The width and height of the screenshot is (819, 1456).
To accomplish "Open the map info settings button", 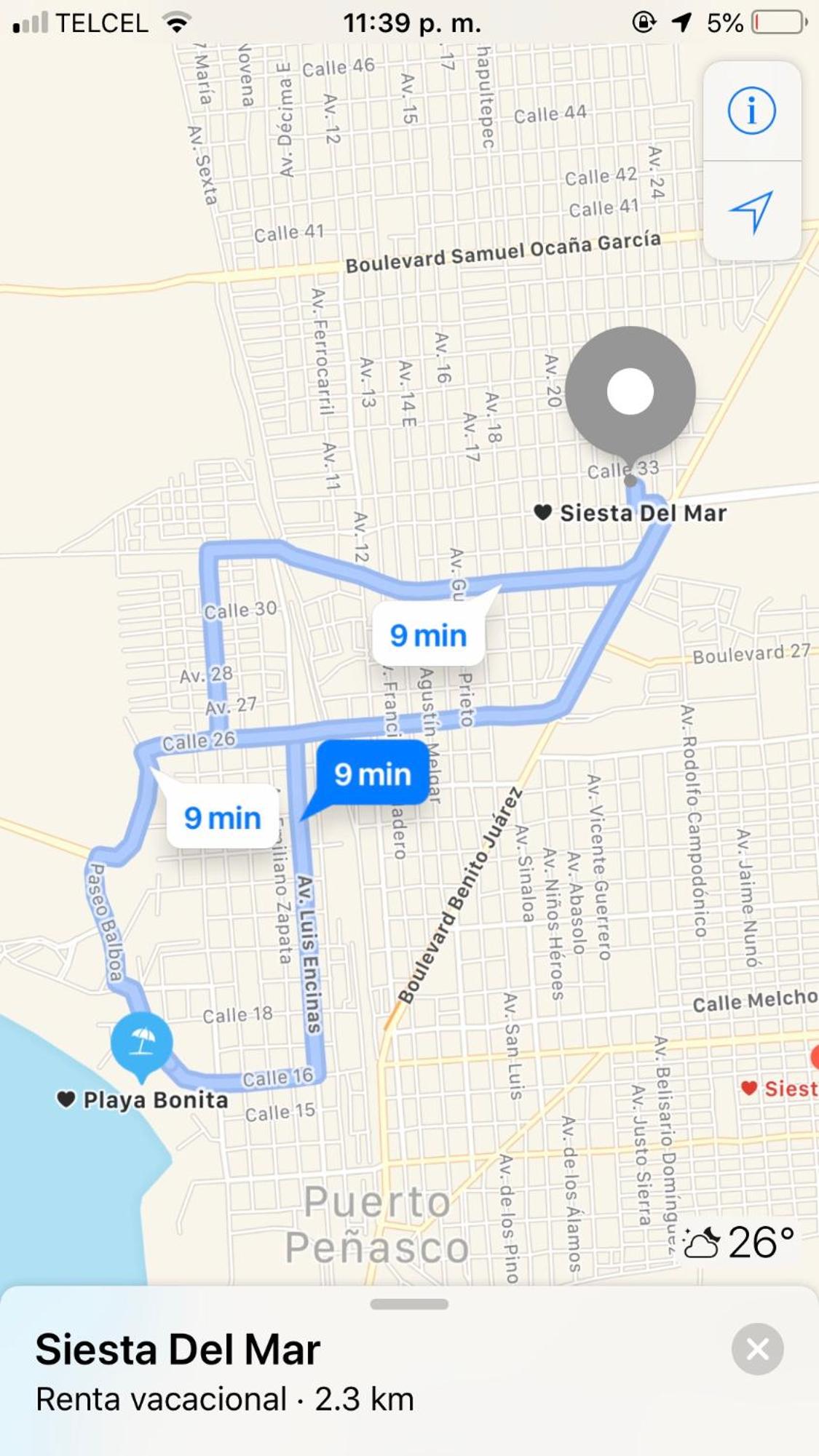I will [752, 111].
